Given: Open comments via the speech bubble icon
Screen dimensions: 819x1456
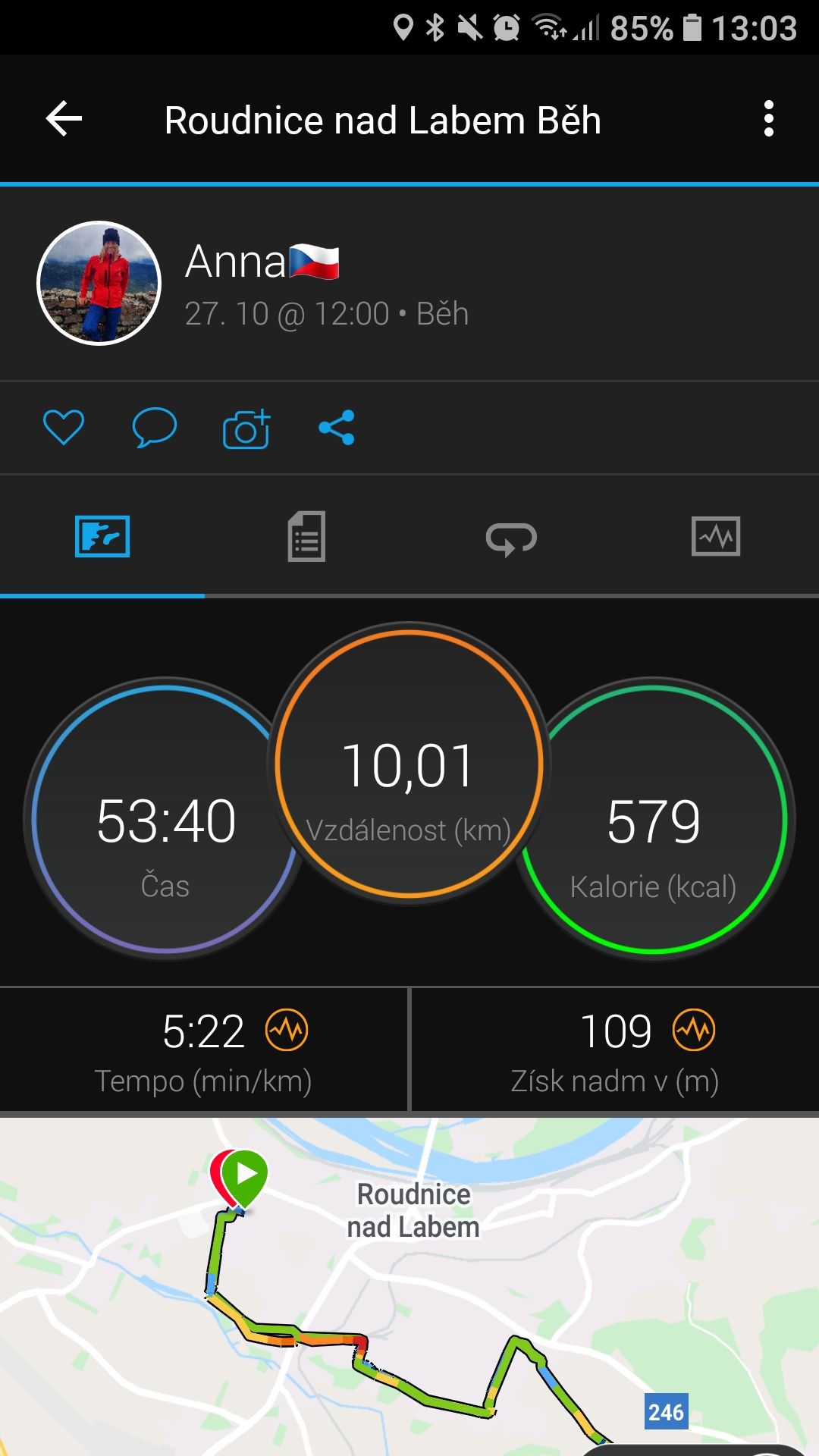Looking at the screenshot, I should (155, 428).
